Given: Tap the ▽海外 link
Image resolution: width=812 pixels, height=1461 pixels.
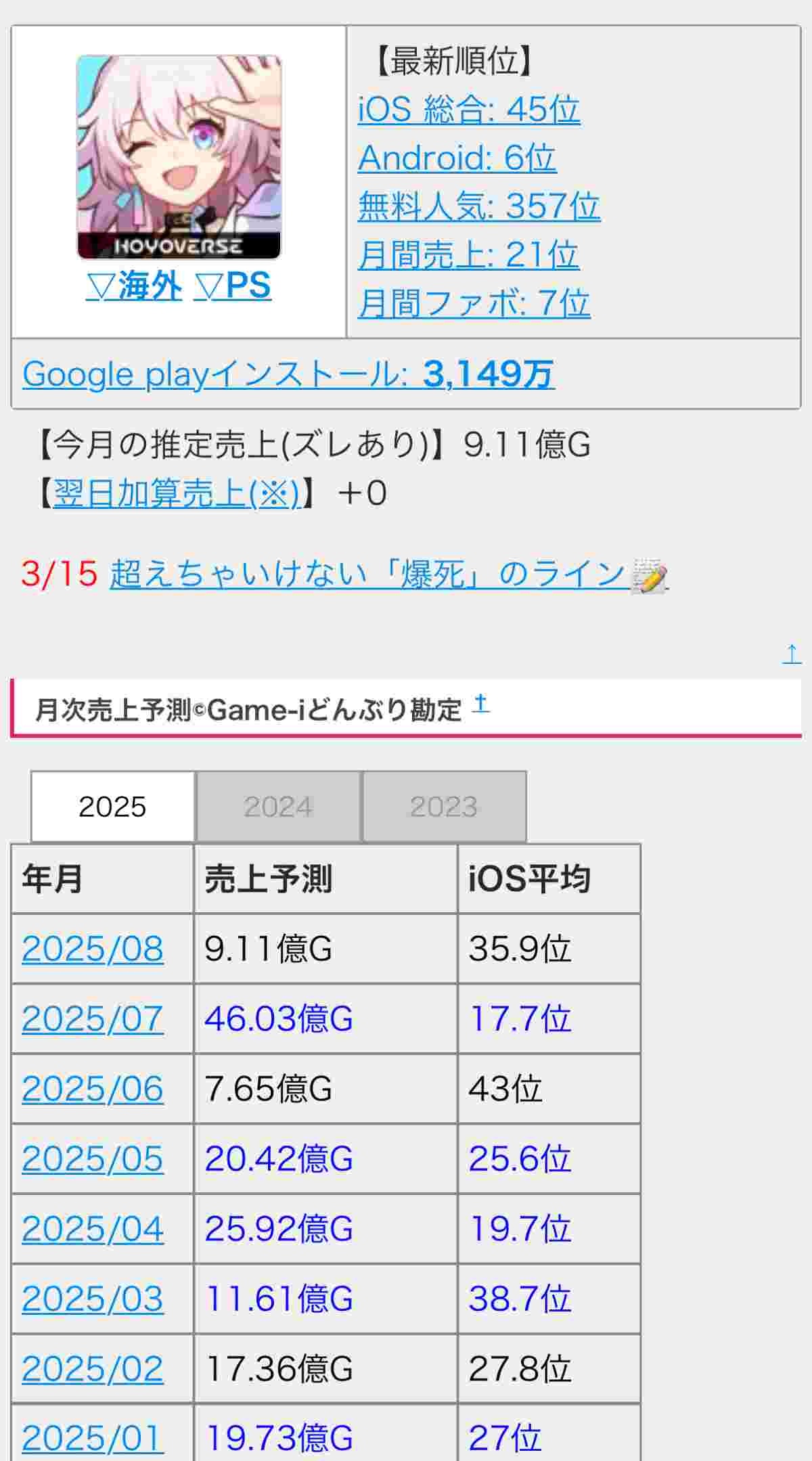Looking at the screenshot, I should (134, 286).
